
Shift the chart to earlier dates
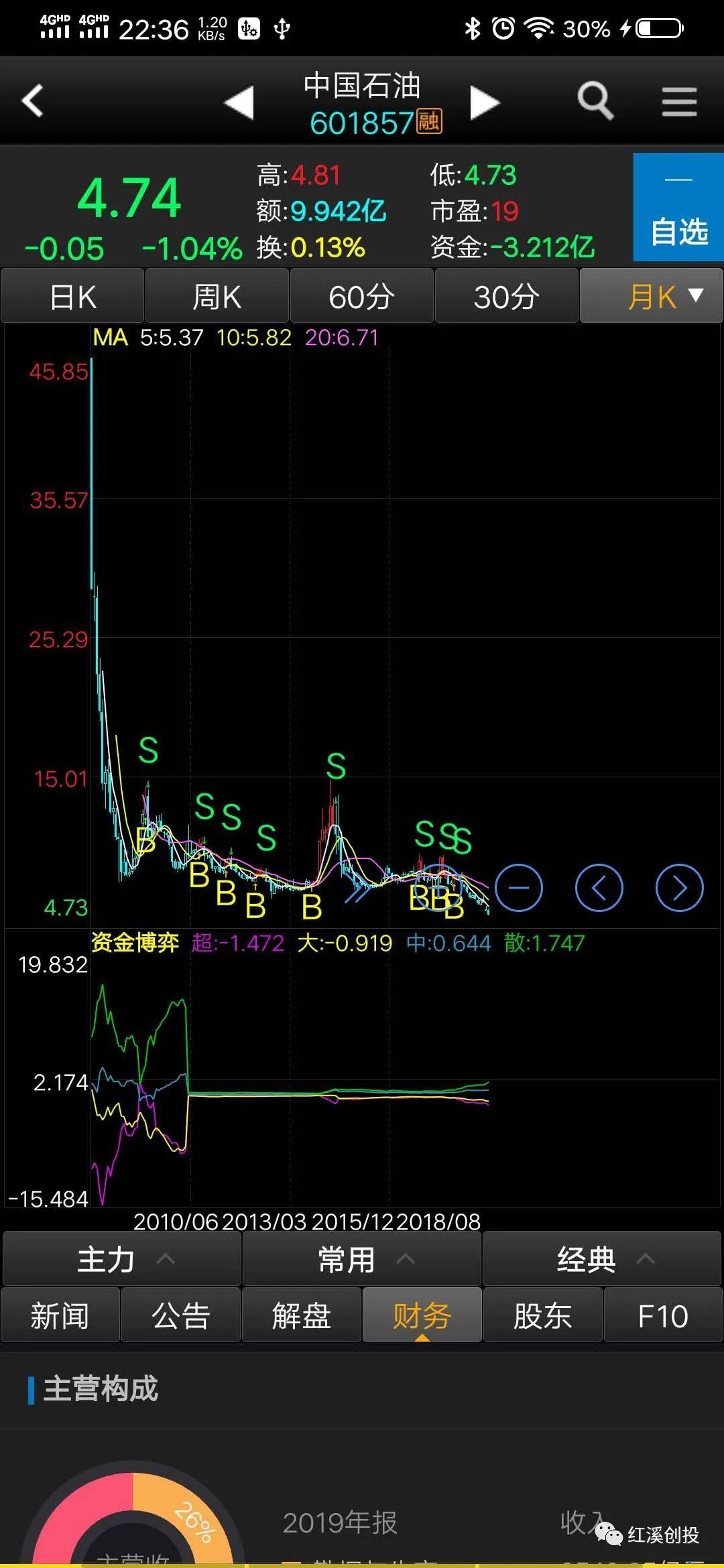click(599, 888)
